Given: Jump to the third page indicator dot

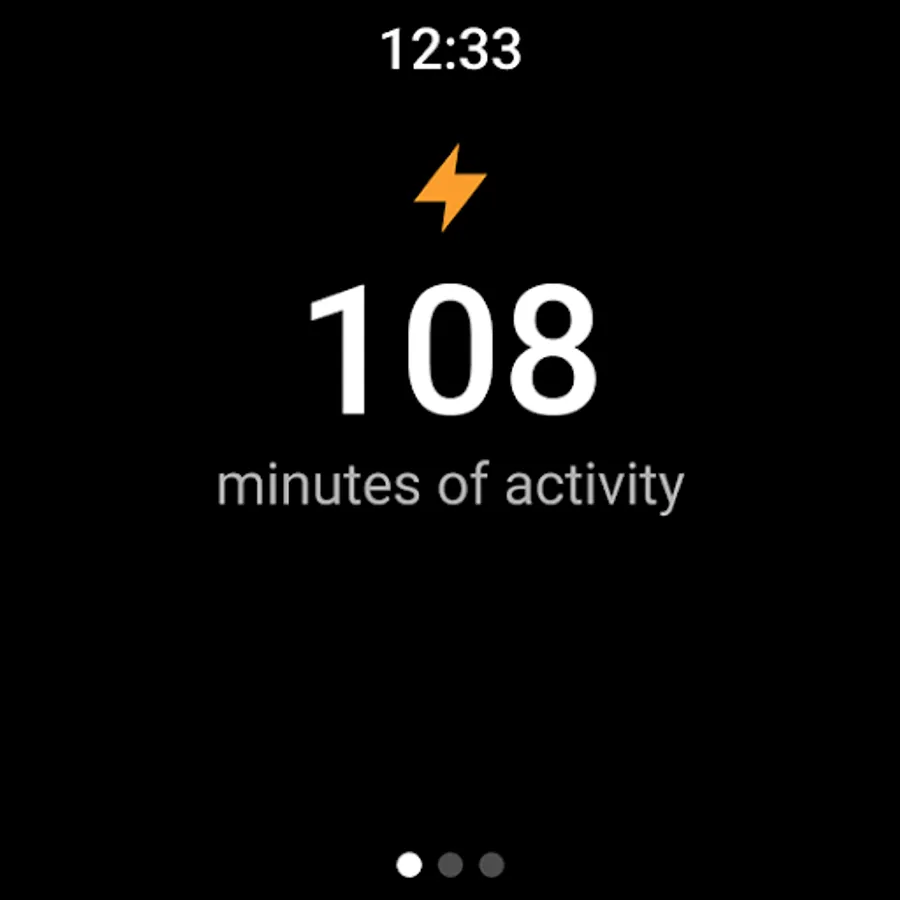Looking at the screenshot, I should click(491, 864).
